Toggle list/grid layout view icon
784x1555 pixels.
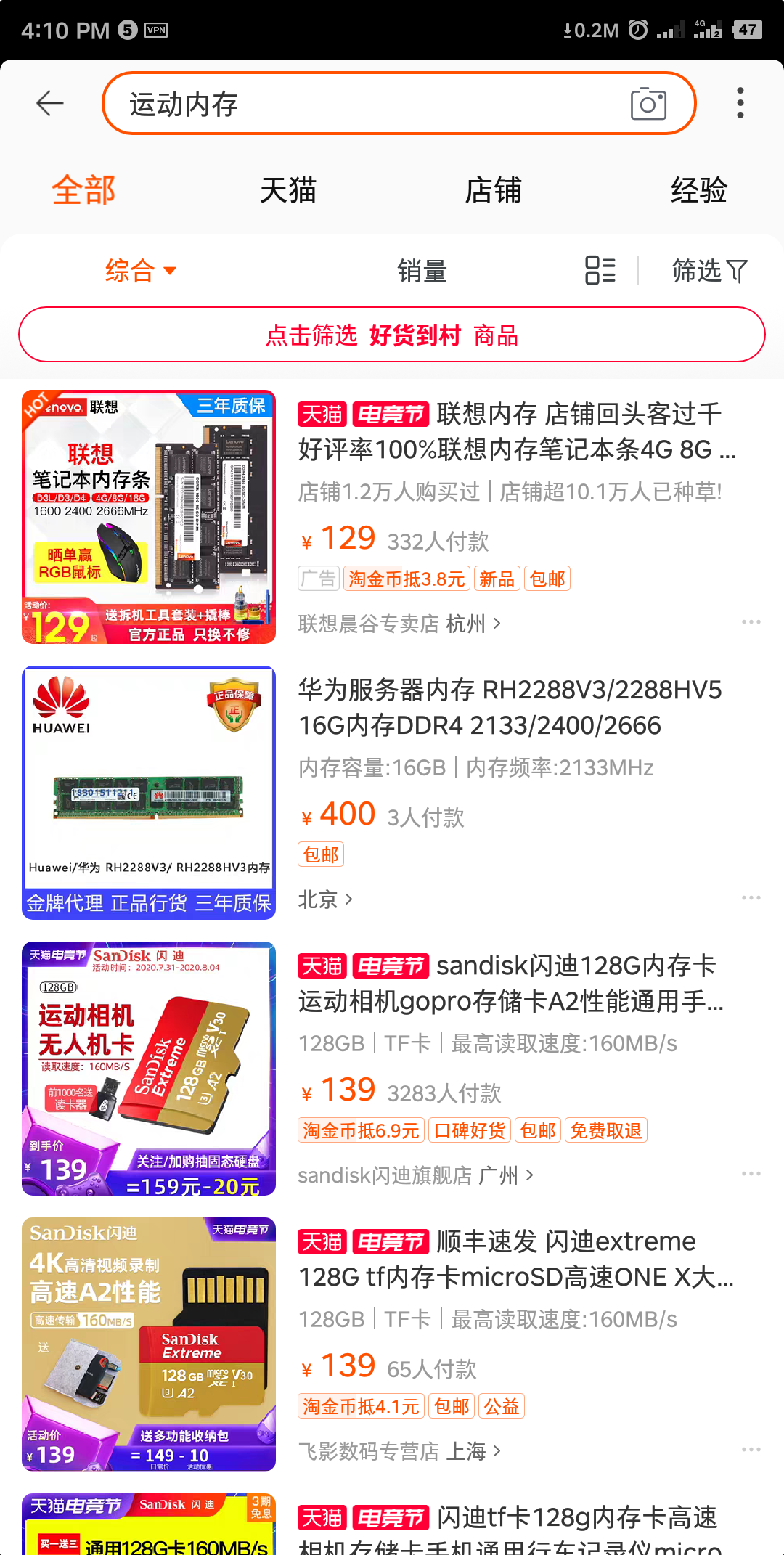(600, 271)
